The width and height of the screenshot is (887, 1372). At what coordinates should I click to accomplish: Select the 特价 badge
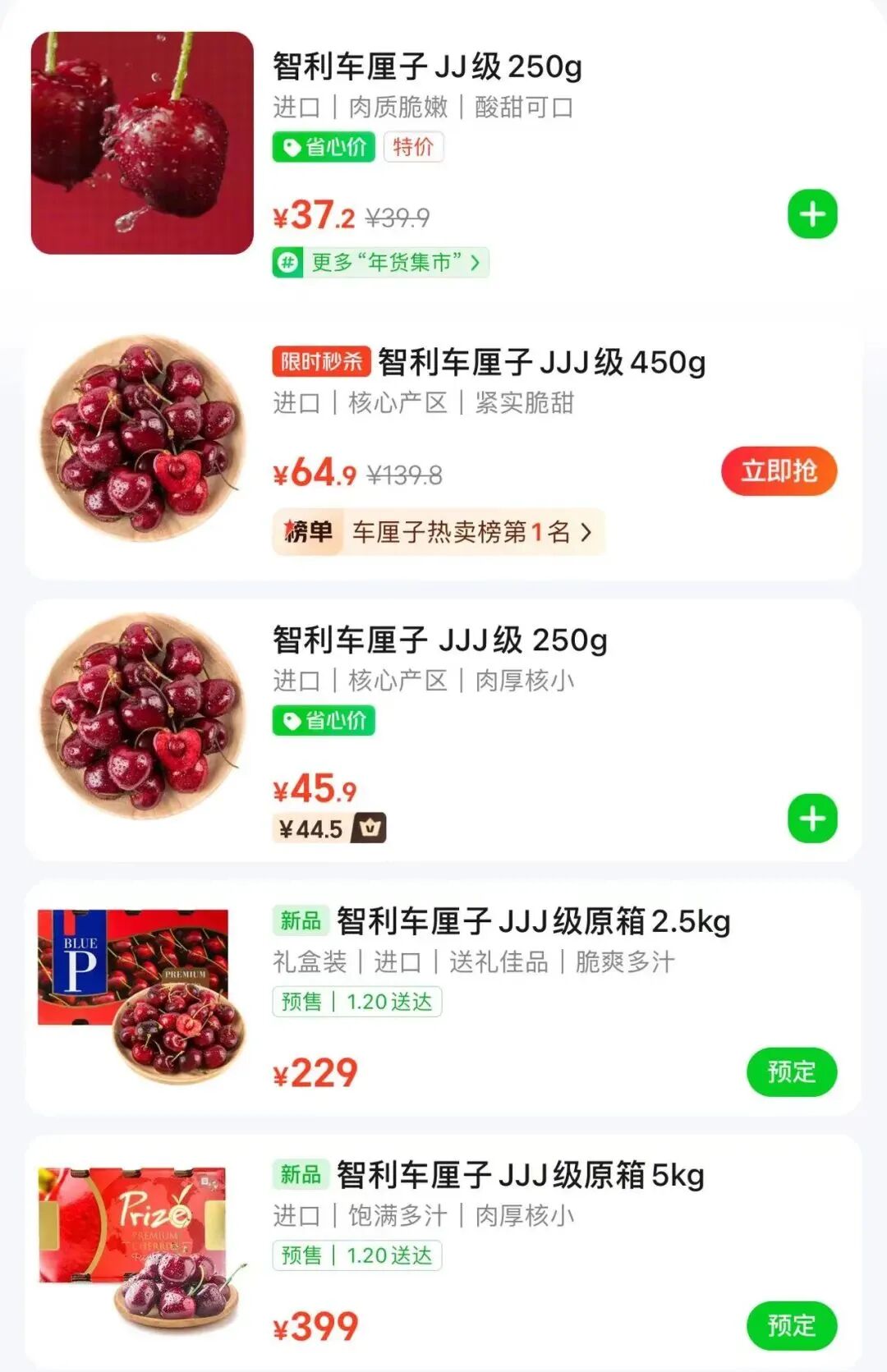pos(415,148)
